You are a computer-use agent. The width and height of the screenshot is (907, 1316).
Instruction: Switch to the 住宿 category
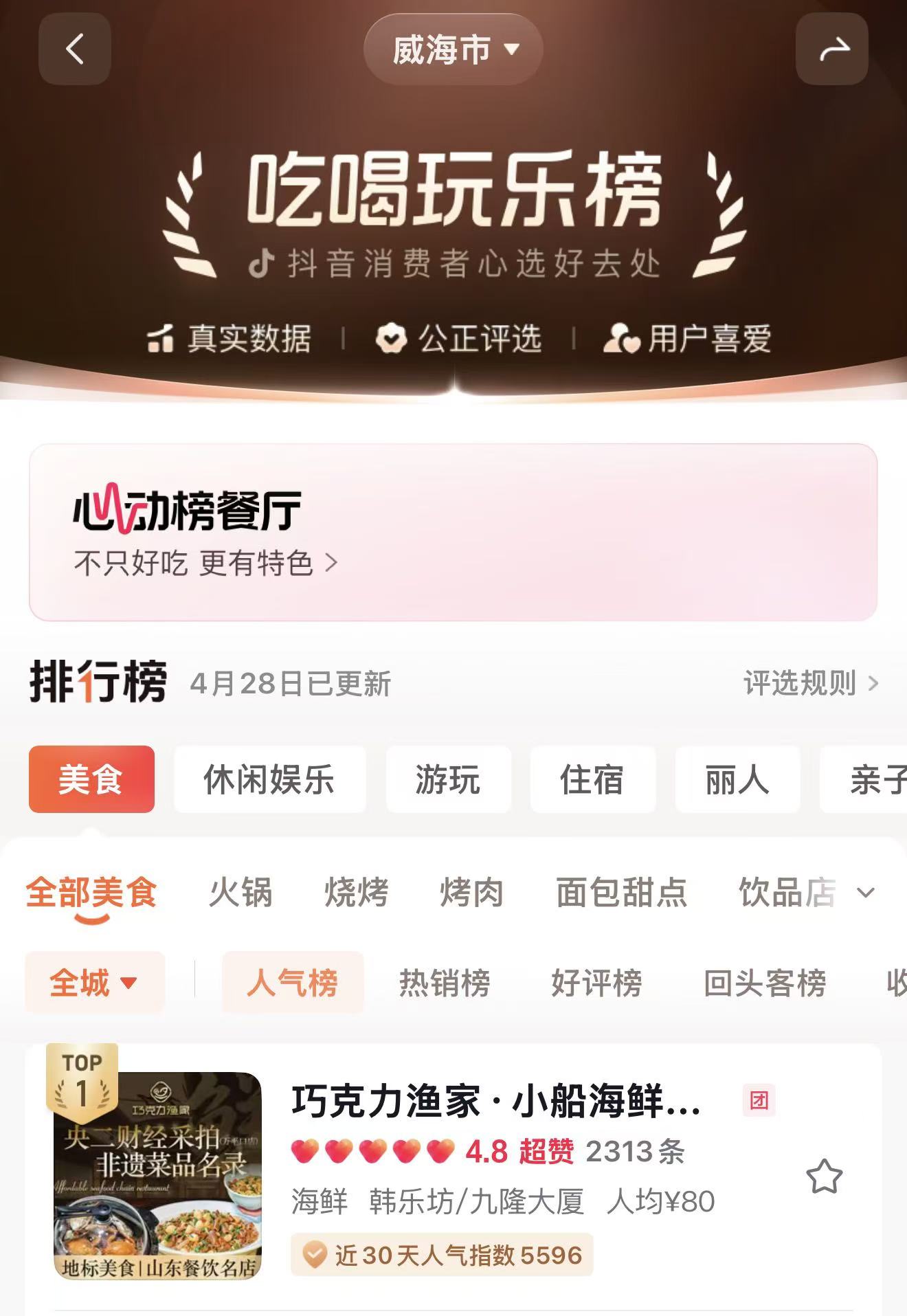(x=592, y=779)
